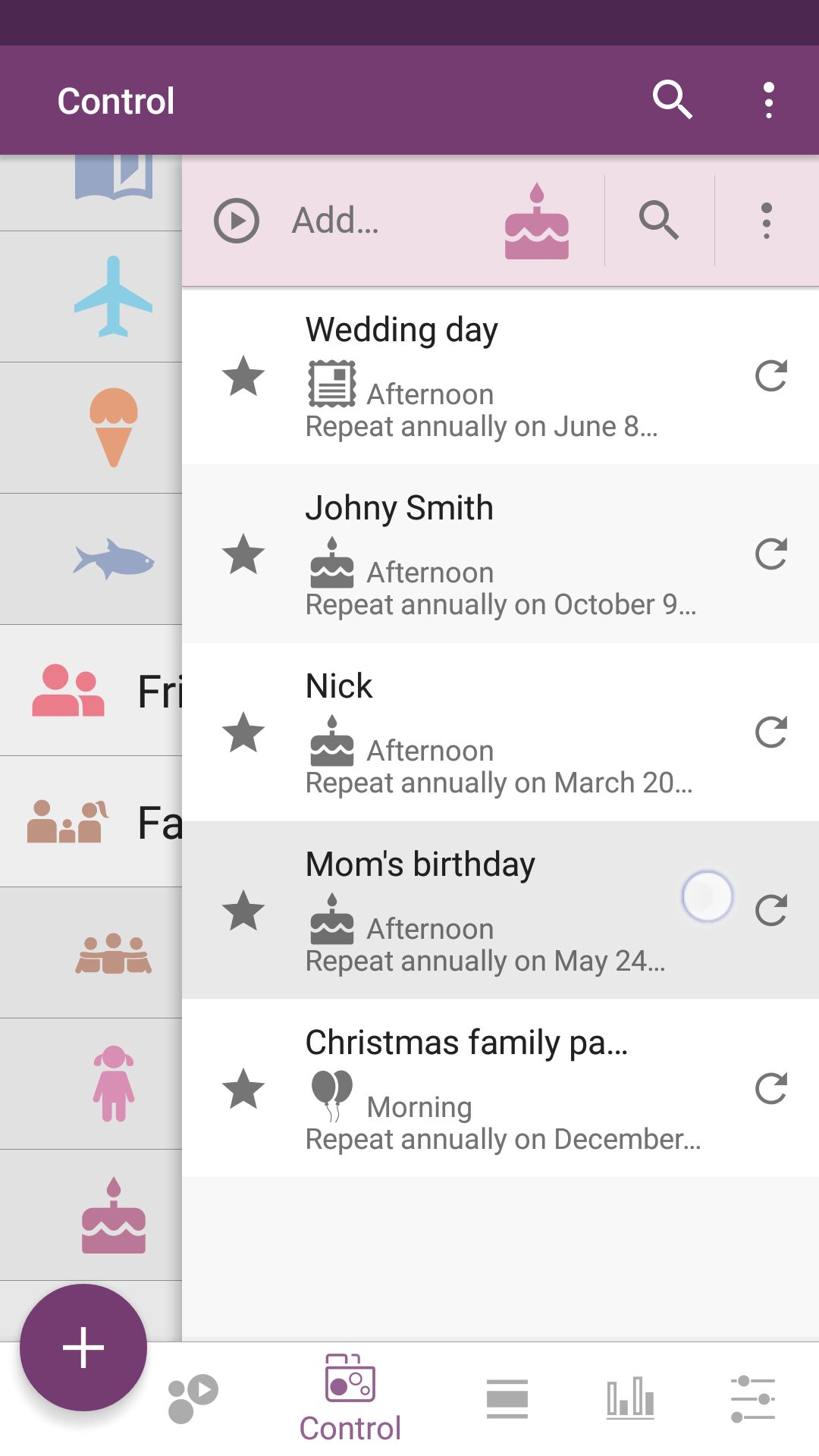Image resolution: width=819 pixels, height=1456 pixels.
Task: Add a new item with plus button
Action: 83,1348
